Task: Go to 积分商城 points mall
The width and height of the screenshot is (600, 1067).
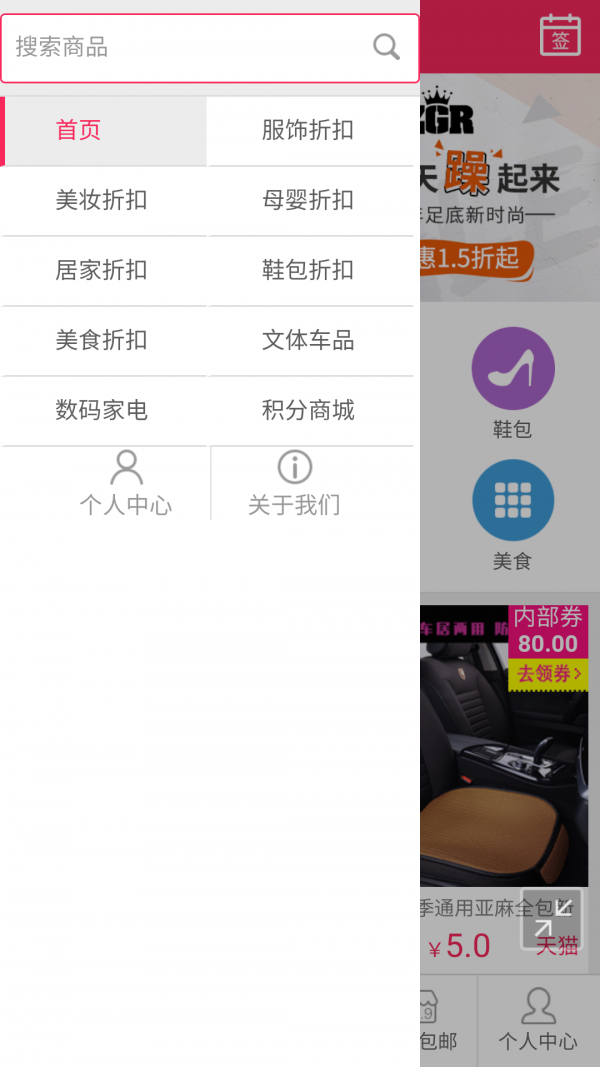Action: tap(308, 410)
